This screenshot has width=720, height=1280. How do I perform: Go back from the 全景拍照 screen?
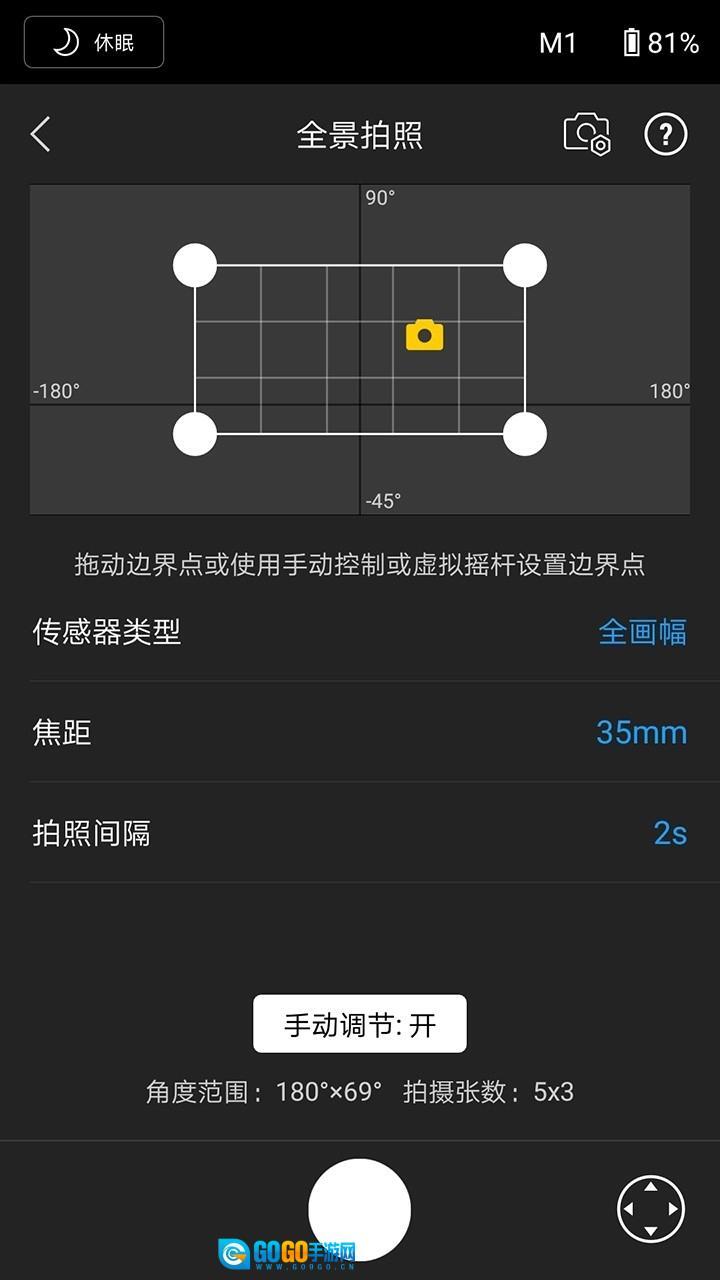(x=41, y=134)
